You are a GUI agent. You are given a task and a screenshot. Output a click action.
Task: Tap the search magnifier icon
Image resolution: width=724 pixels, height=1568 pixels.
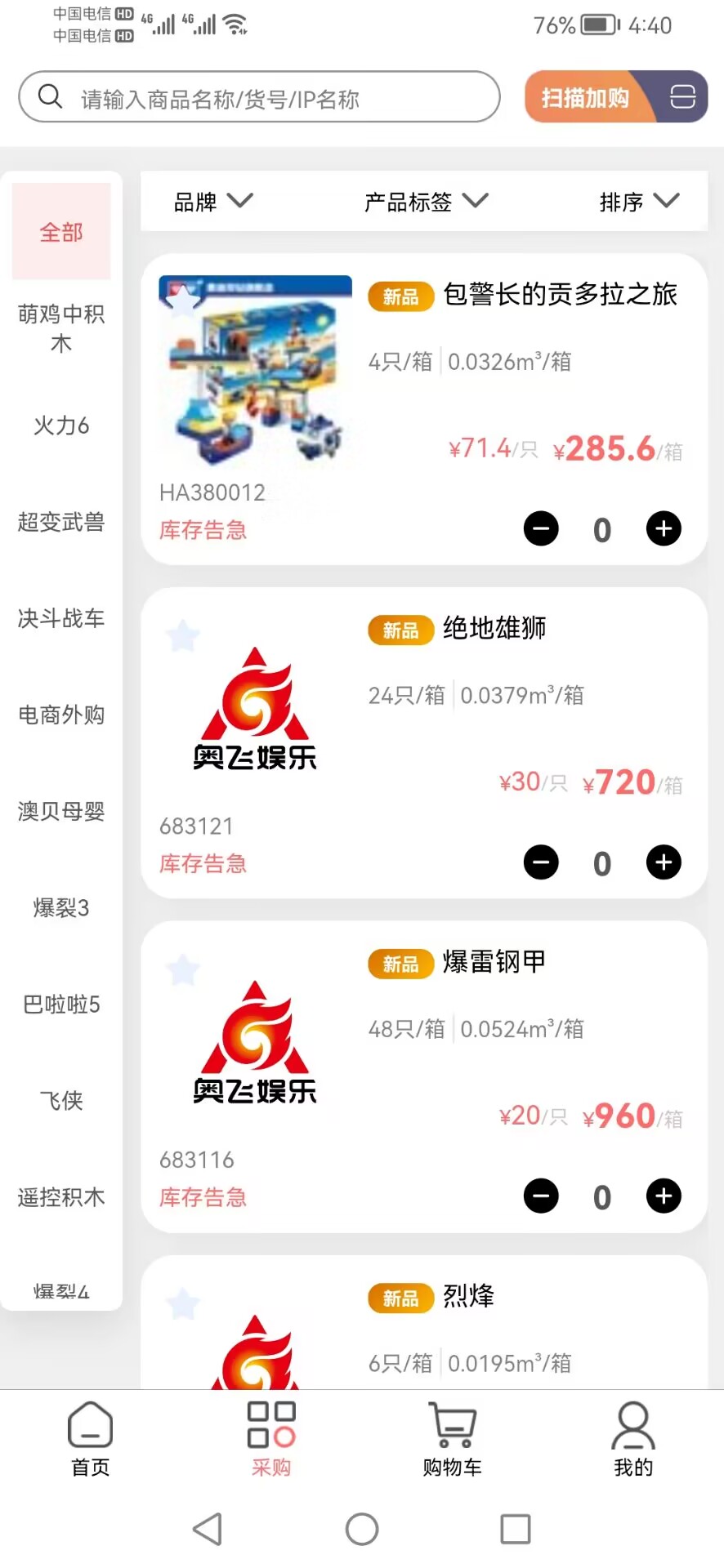[50, 96]
